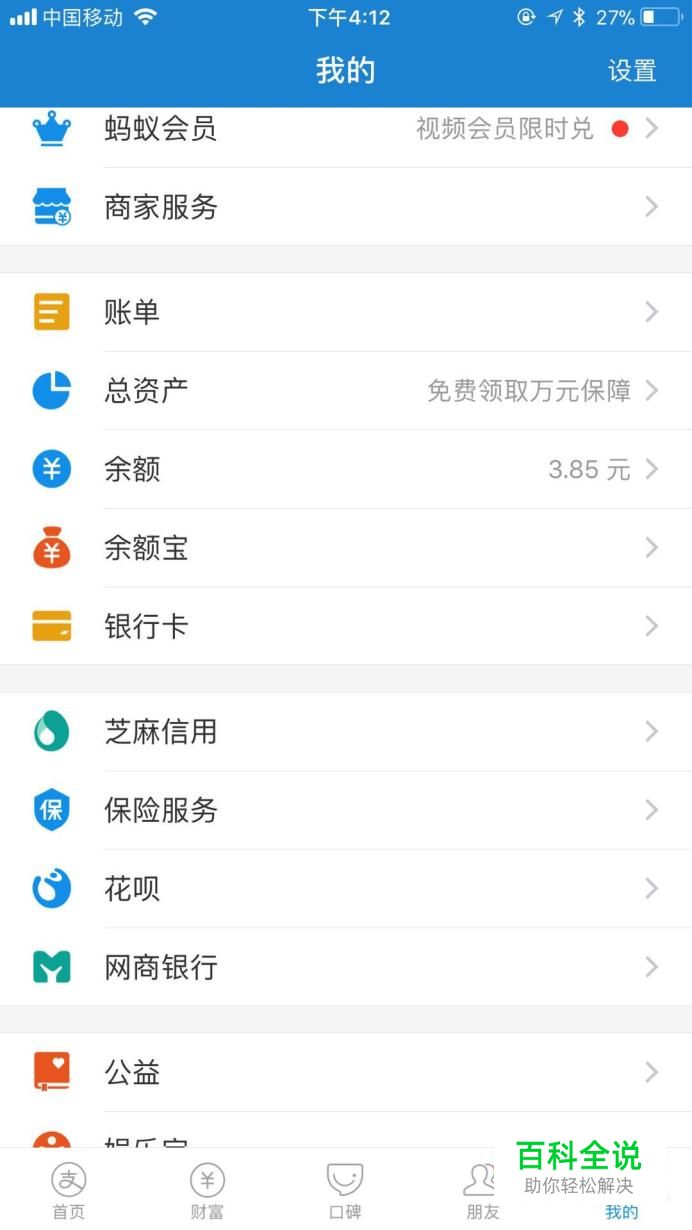
Task: Open 设置 in the top bar
Action: click(x=632, y=71)
